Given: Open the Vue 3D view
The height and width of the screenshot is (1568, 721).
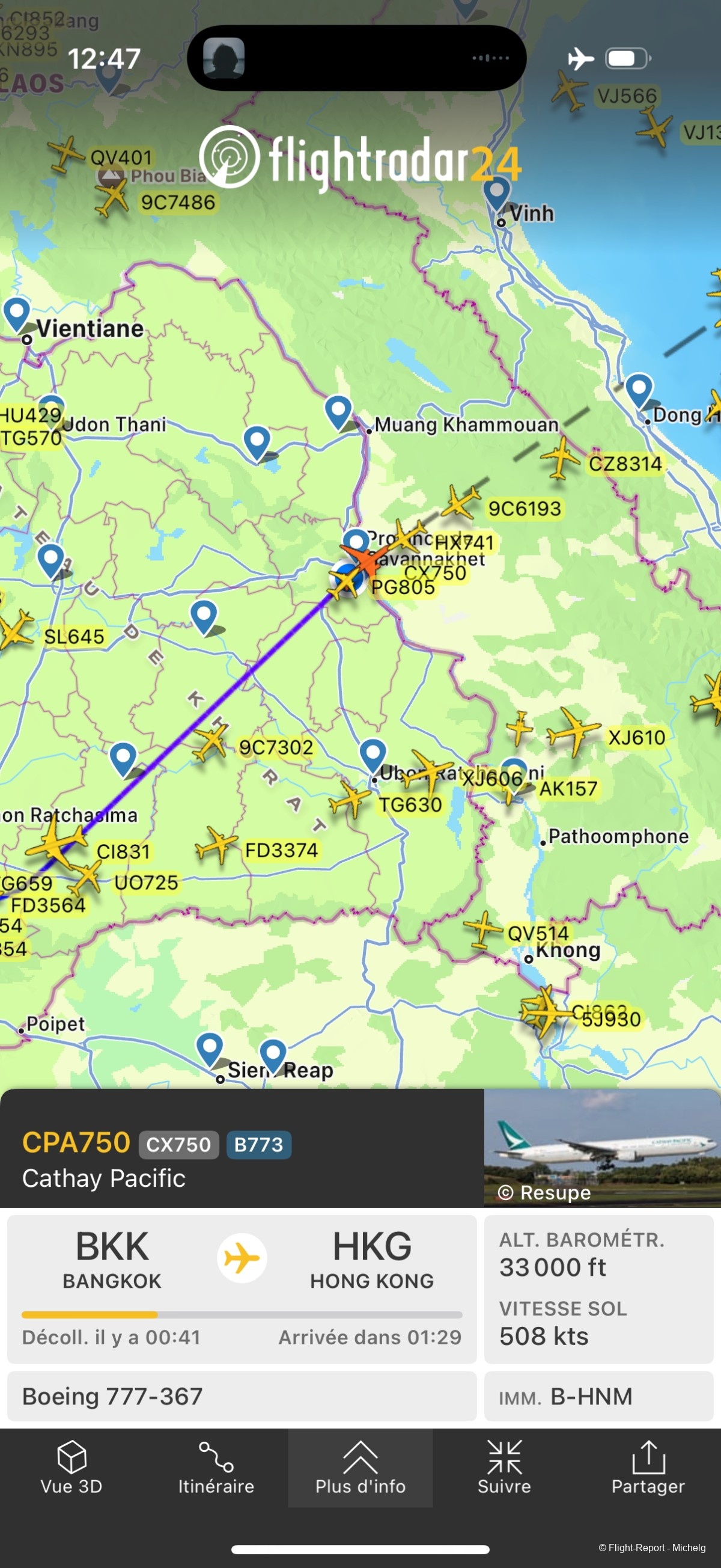Looking at the screenshot, I should (x=71, y=1468).
